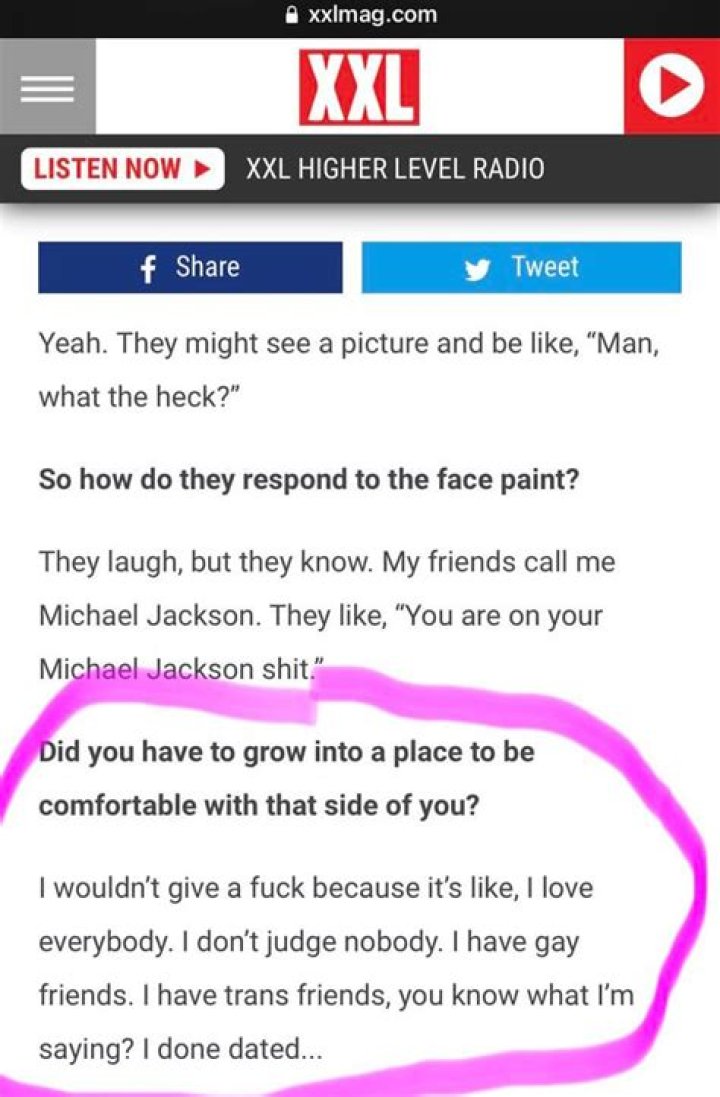Tap Listen Now for XXL radio
Image resolution: width=720 pixels, height=1097 pixels.
[x=122, y=168]
